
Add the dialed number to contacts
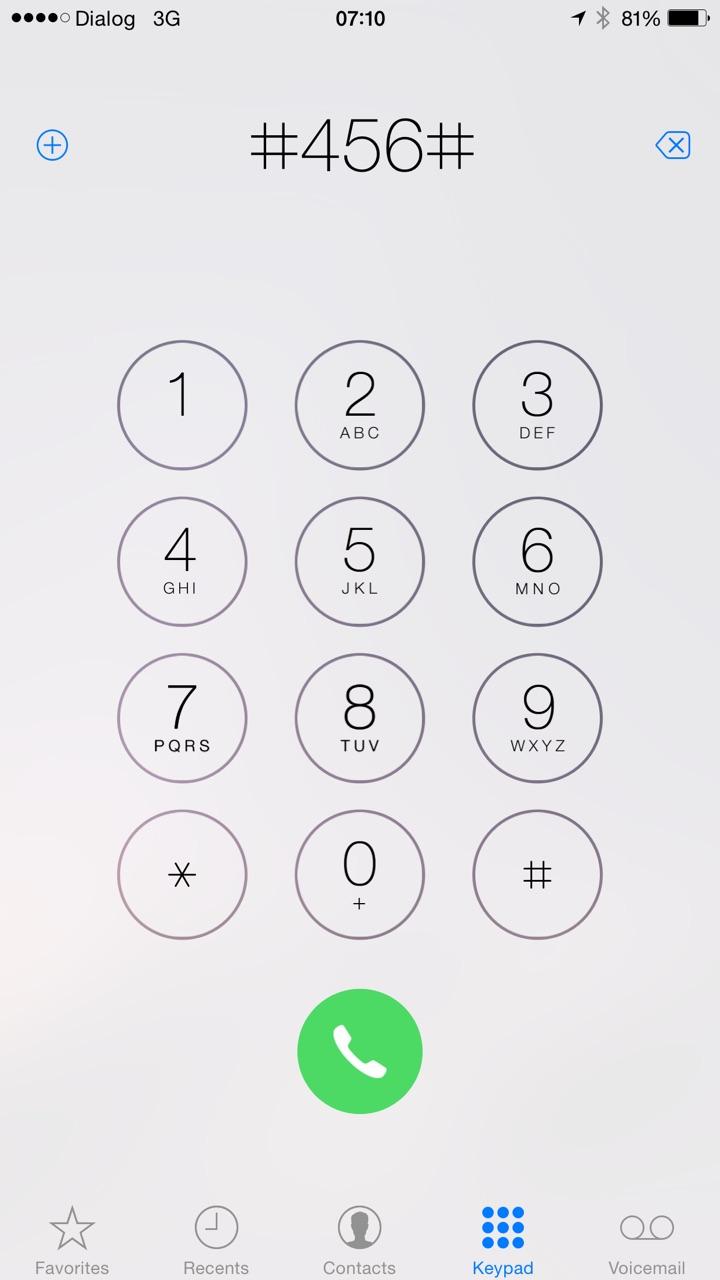tap(52, 146)
